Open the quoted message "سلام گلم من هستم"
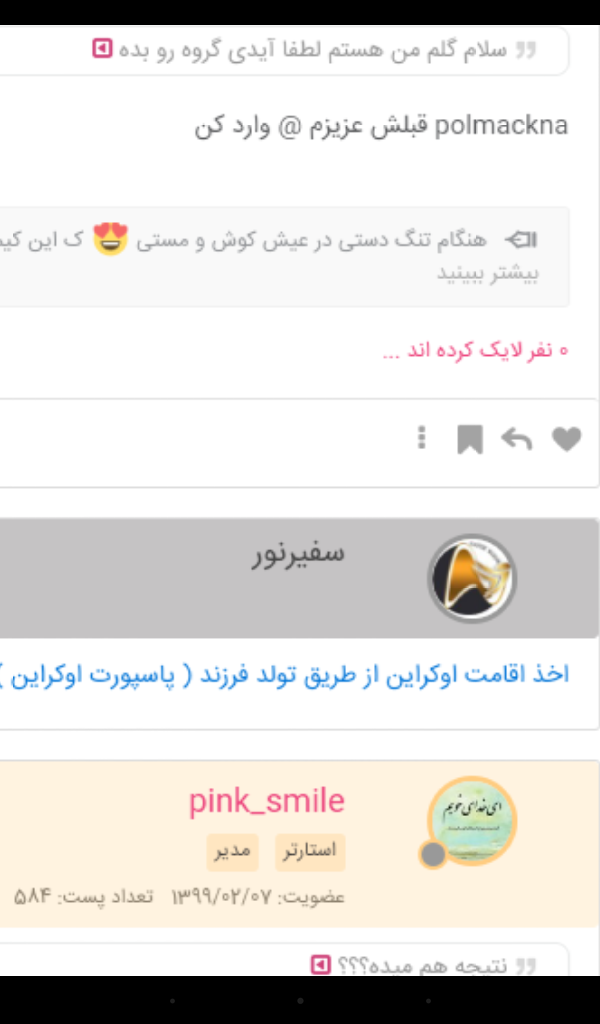Image resolution: width=600 pixels, height=1024 pixels. point(103,49)
